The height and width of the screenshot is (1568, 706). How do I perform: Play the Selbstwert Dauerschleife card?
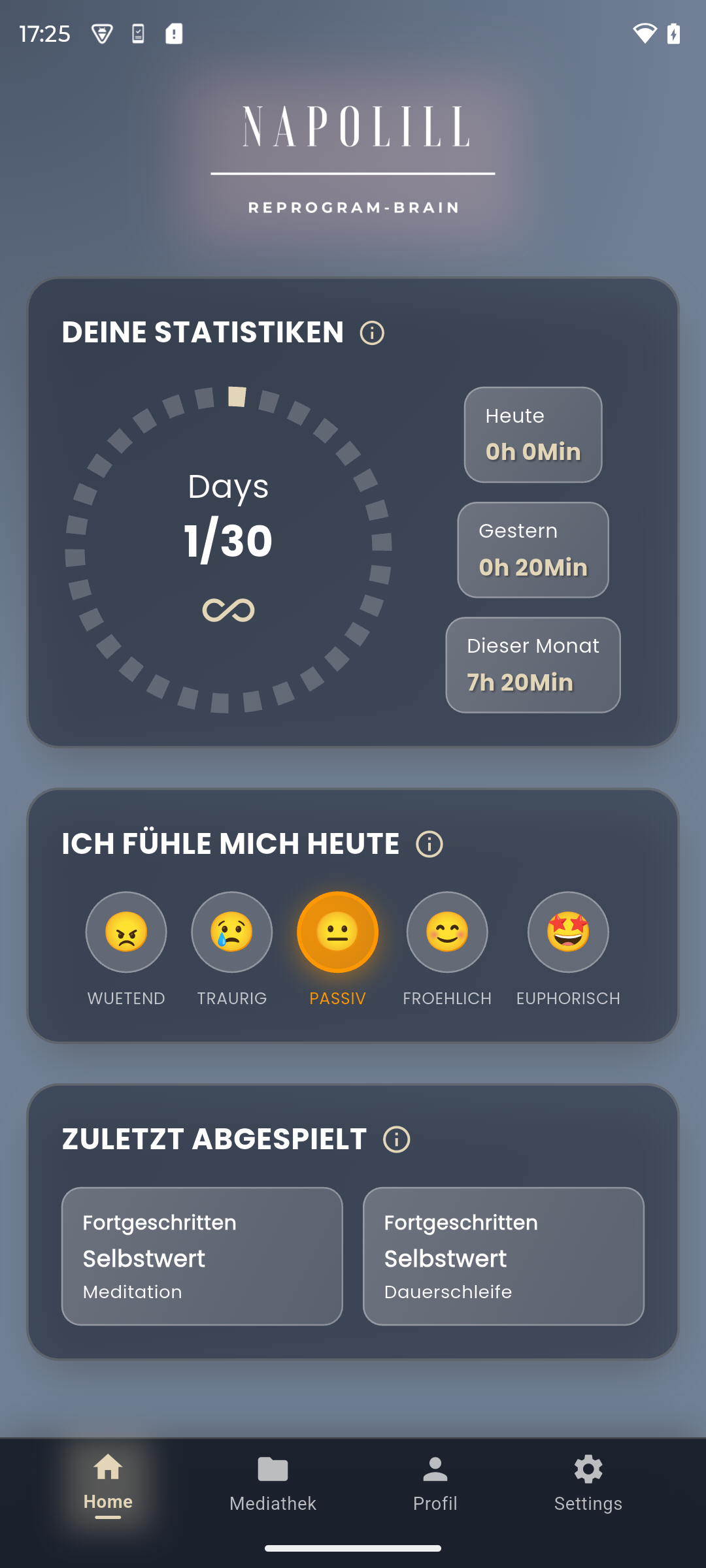click(503, 1256)
